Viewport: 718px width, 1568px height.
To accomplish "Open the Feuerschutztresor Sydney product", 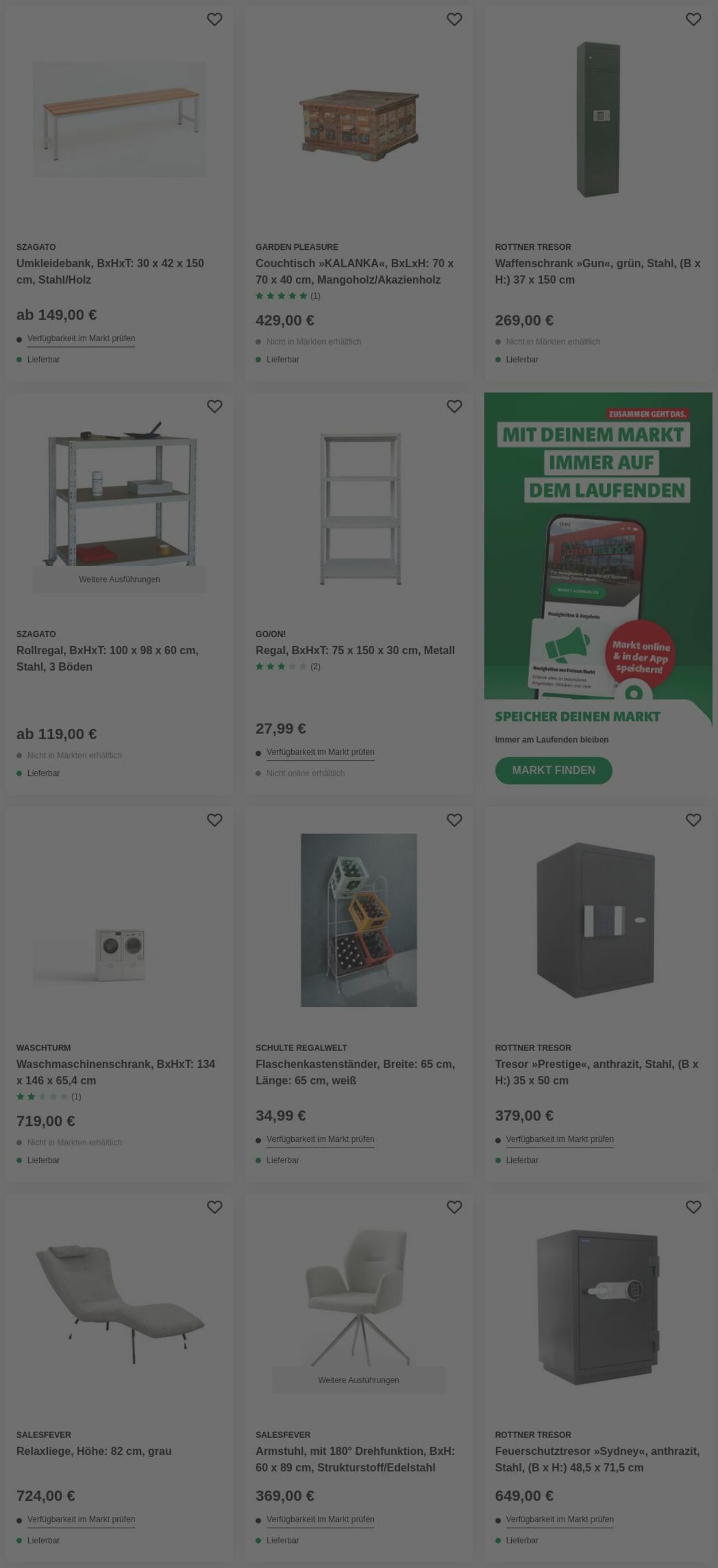I will point(597,1458).
